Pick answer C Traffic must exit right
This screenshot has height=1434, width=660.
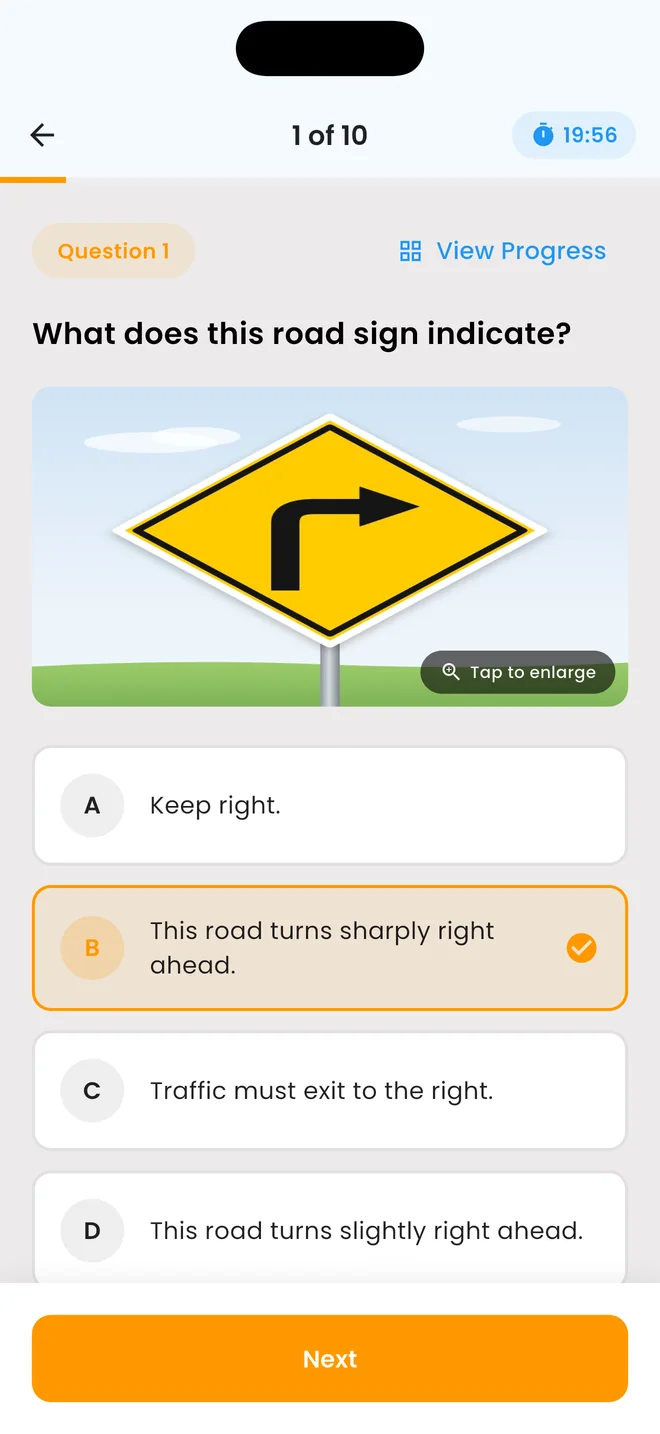pos(330,1090)
